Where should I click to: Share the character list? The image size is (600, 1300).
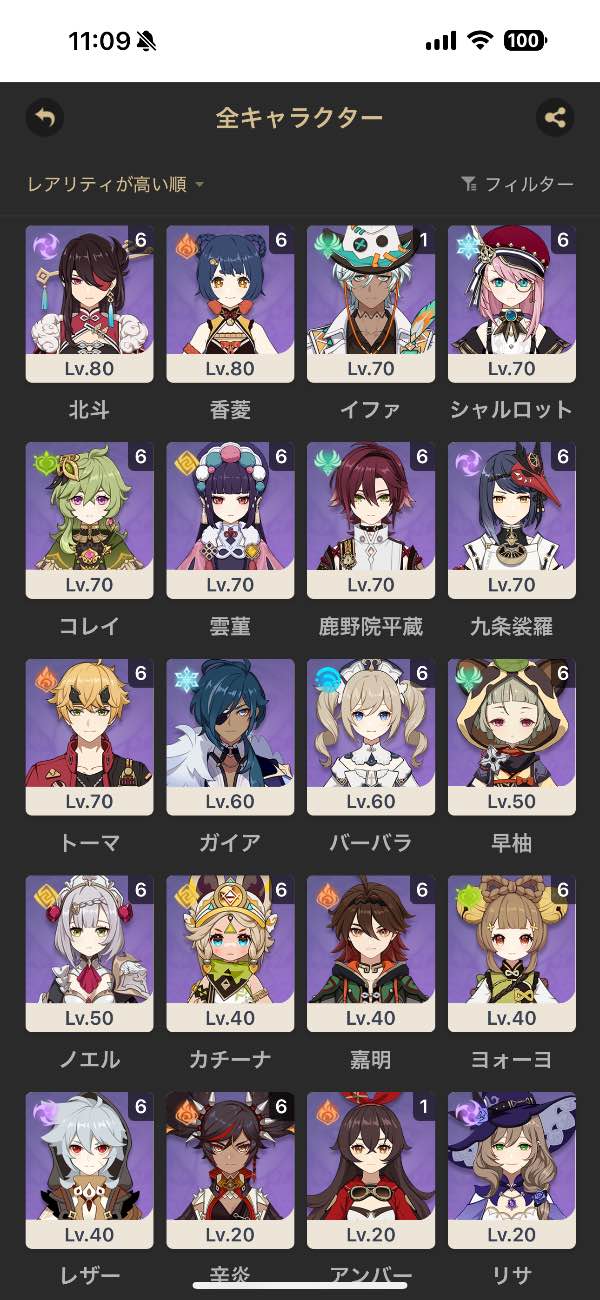555,118
